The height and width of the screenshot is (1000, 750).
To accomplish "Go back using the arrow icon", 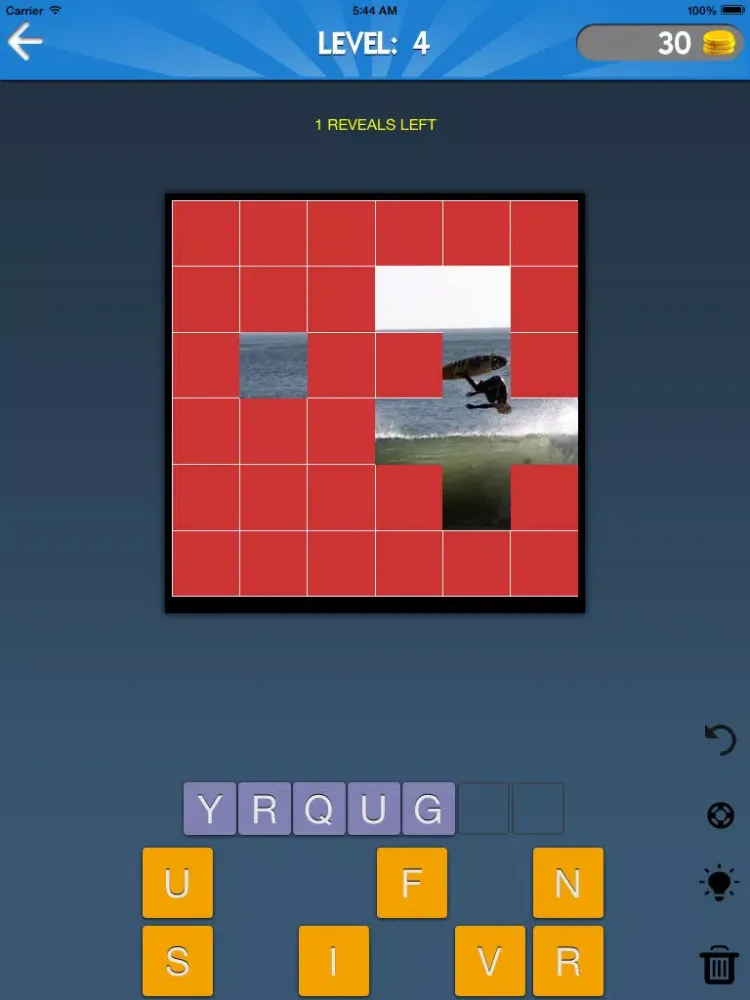I will point(26,41).
